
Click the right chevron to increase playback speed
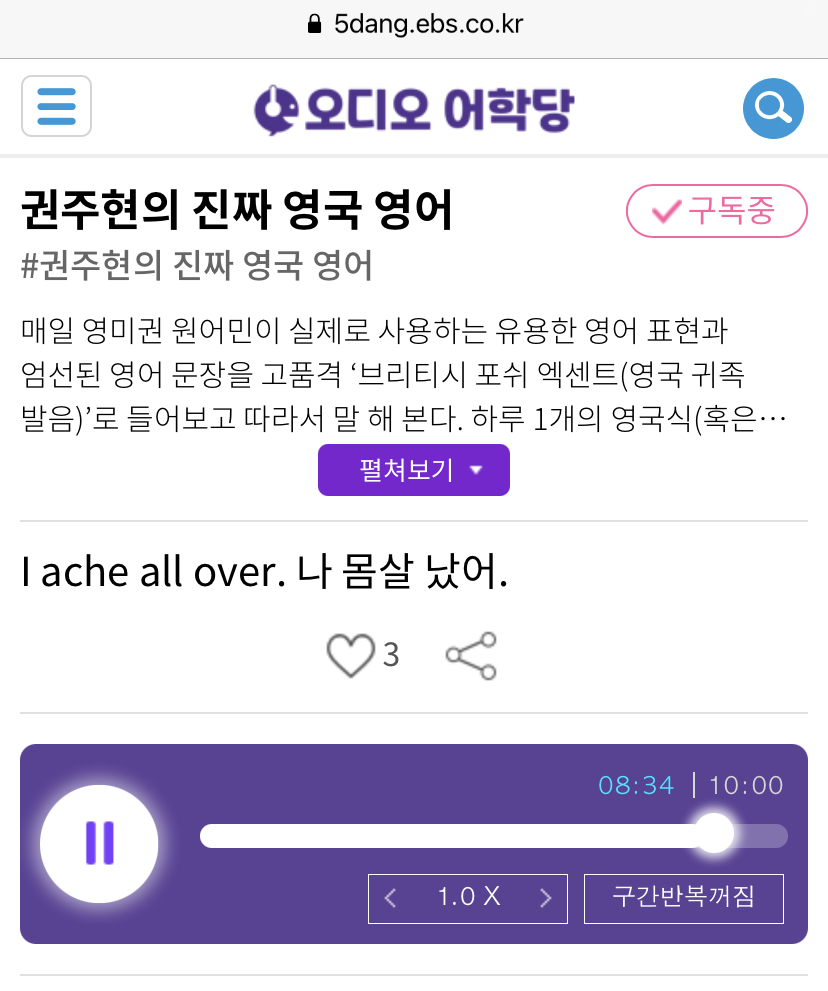[545, 898]
